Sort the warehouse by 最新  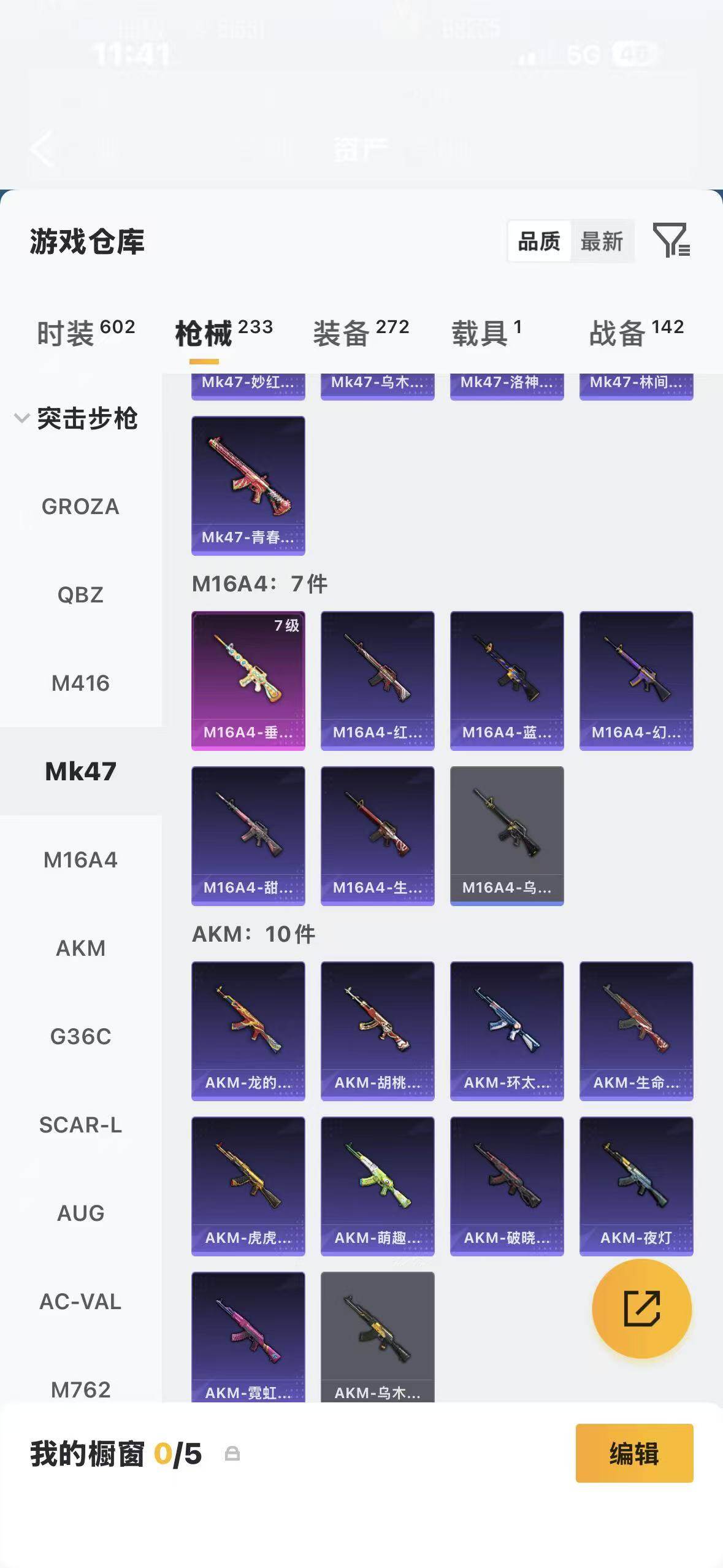[602, 241]
